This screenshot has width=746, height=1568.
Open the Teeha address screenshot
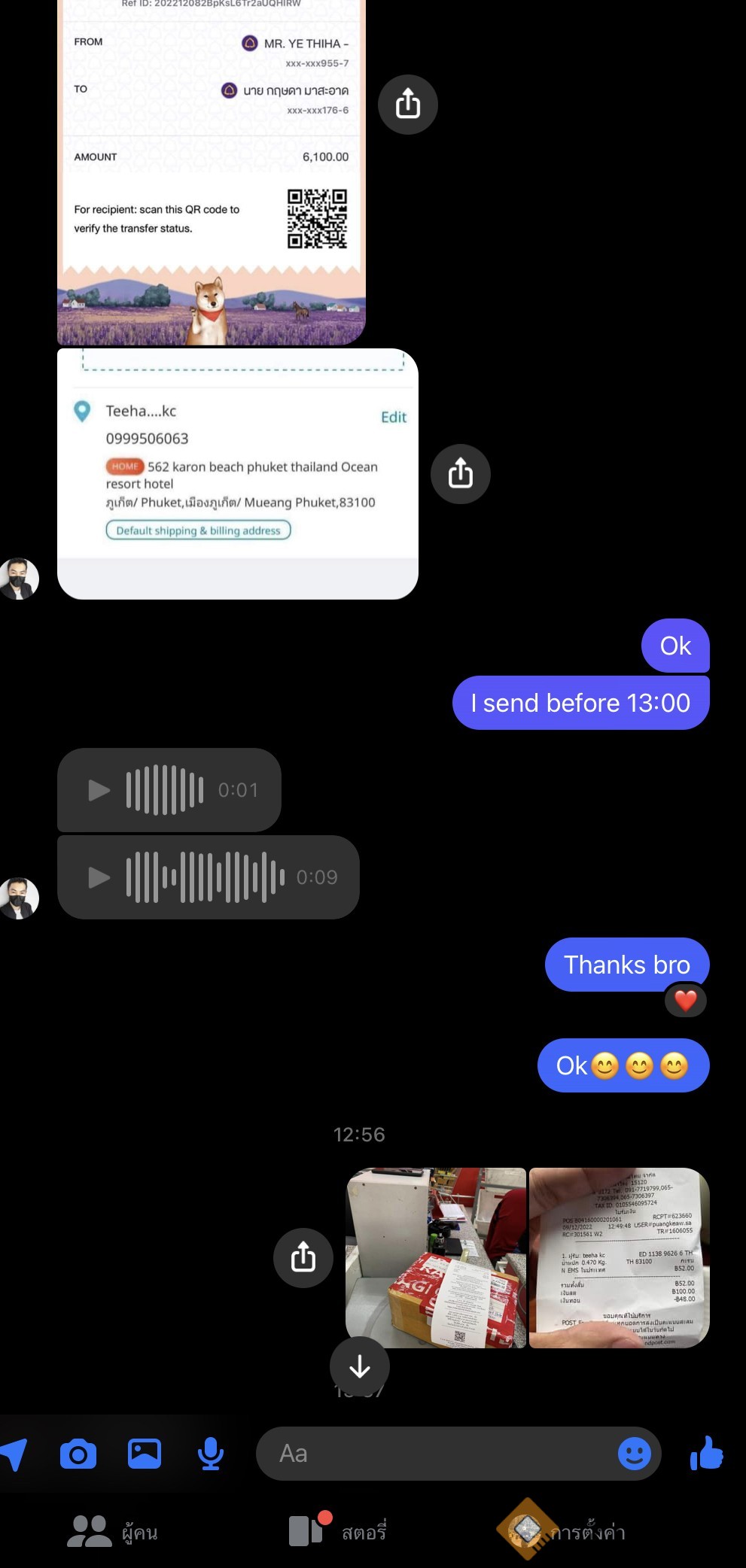pyautogui.click(x=237, y=473)
